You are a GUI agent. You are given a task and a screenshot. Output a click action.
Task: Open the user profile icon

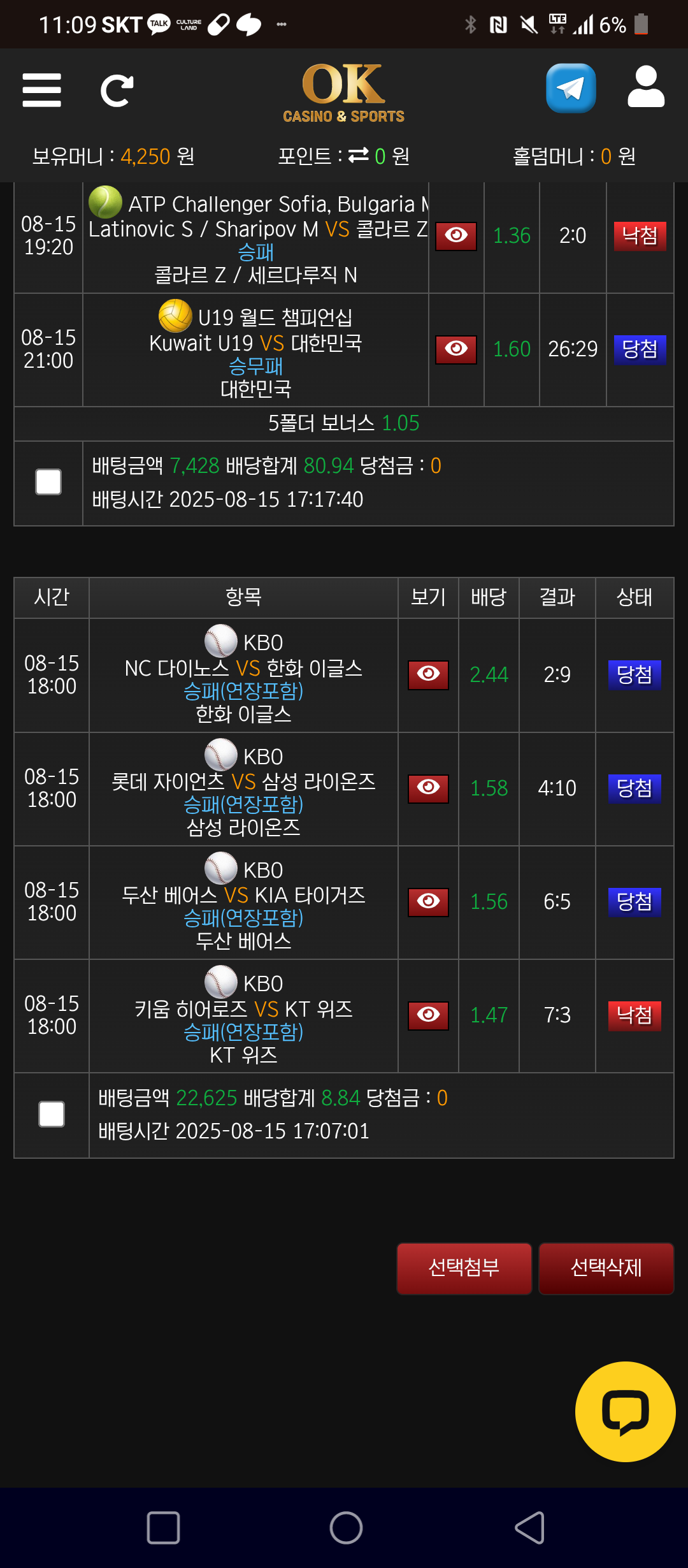point(645,87)
